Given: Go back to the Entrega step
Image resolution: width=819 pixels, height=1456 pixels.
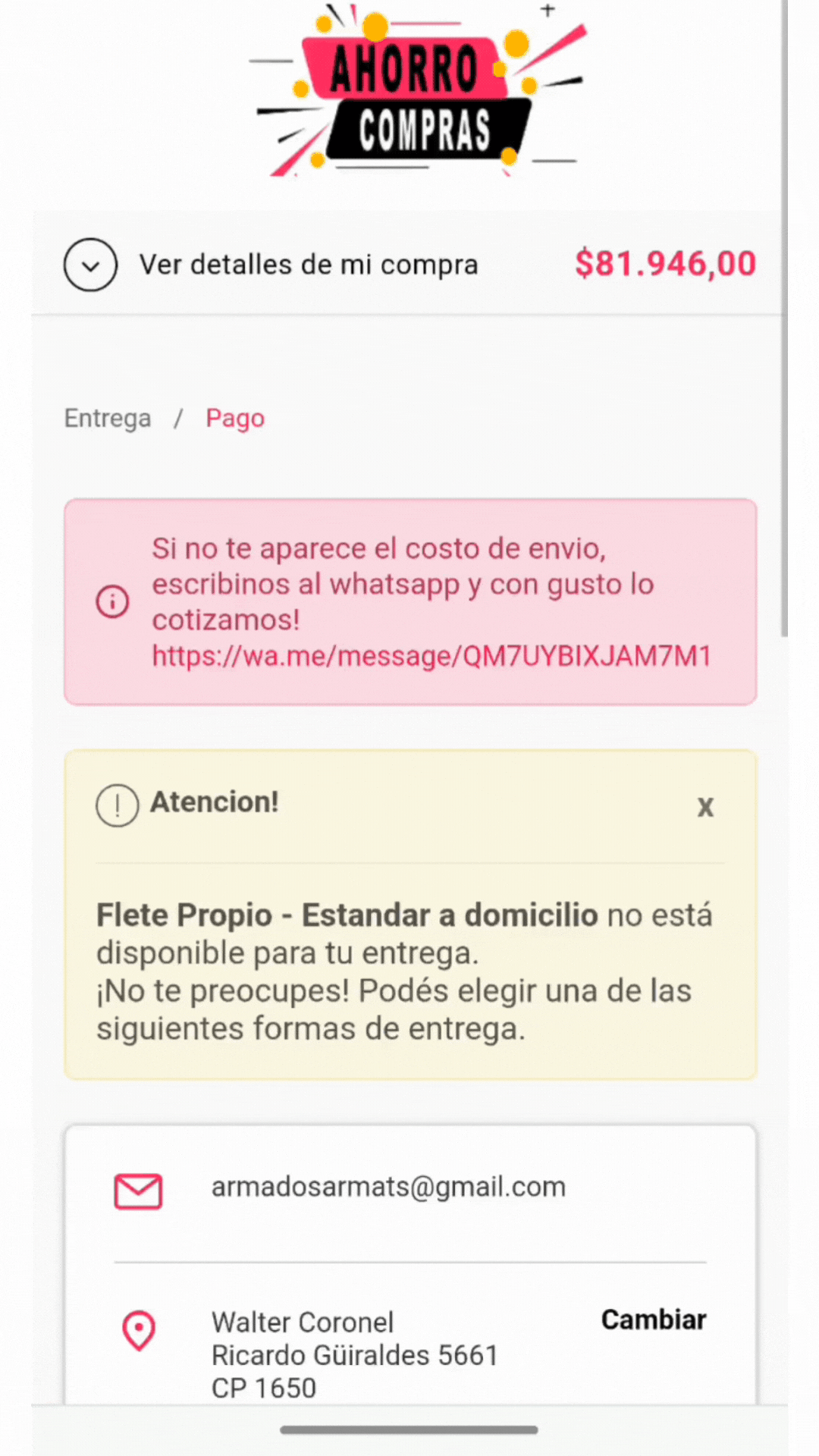Looking at the screenshot, I should [108, 419].
